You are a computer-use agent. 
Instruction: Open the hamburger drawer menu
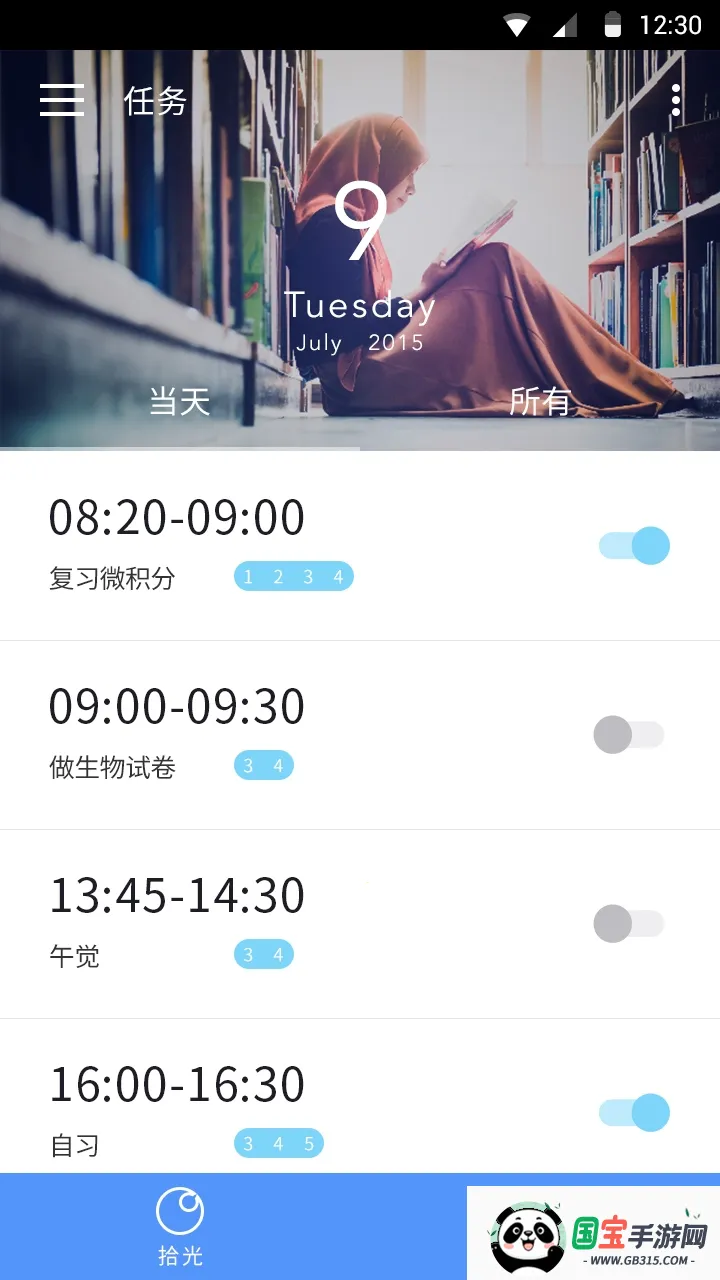point(62,100)
